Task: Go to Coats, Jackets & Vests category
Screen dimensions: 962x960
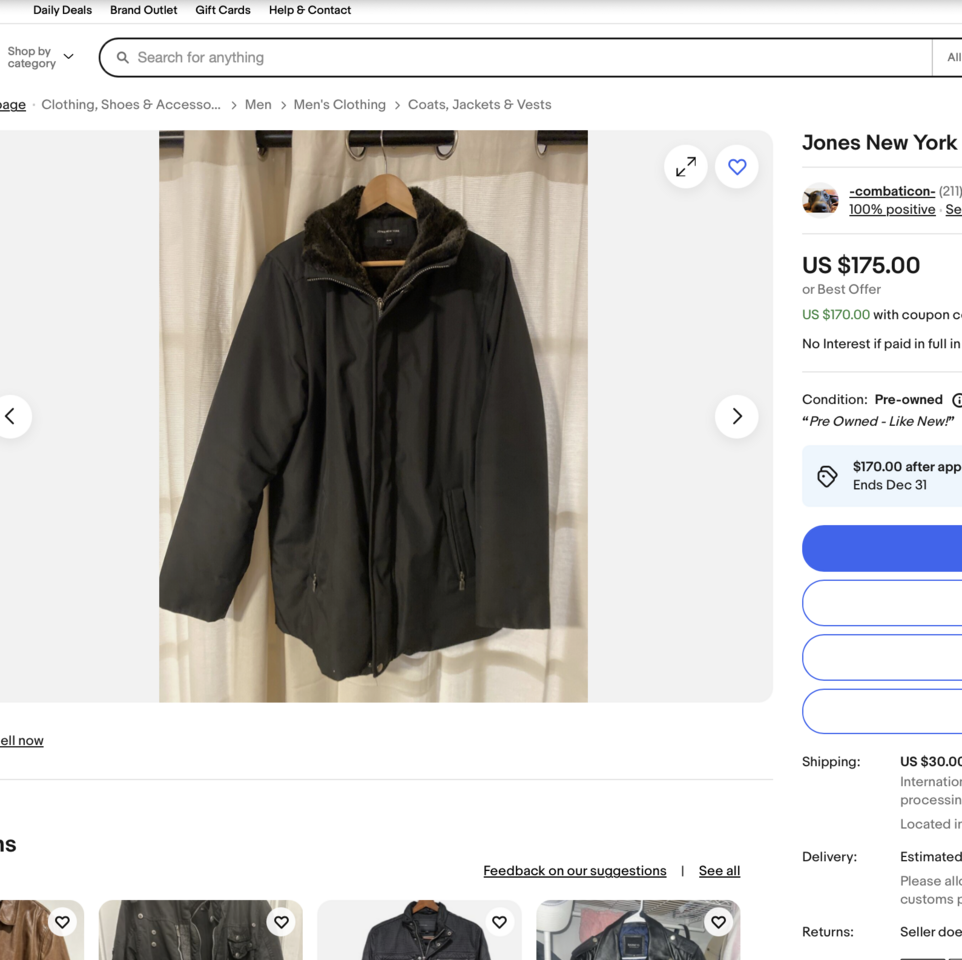Action: coord(479,105)
